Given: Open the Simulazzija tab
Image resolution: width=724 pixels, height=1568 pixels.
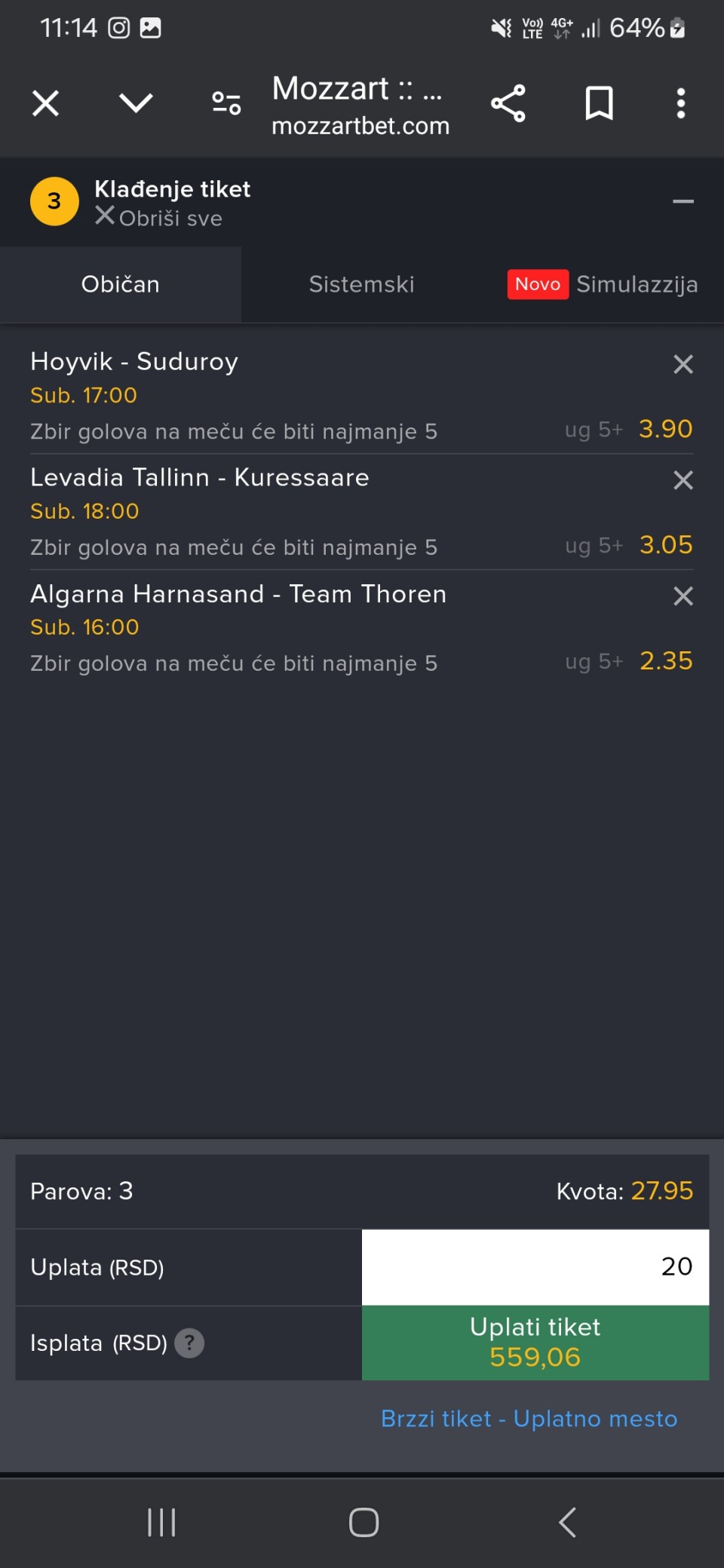Looking at the screenshot, I should point(603,284).
